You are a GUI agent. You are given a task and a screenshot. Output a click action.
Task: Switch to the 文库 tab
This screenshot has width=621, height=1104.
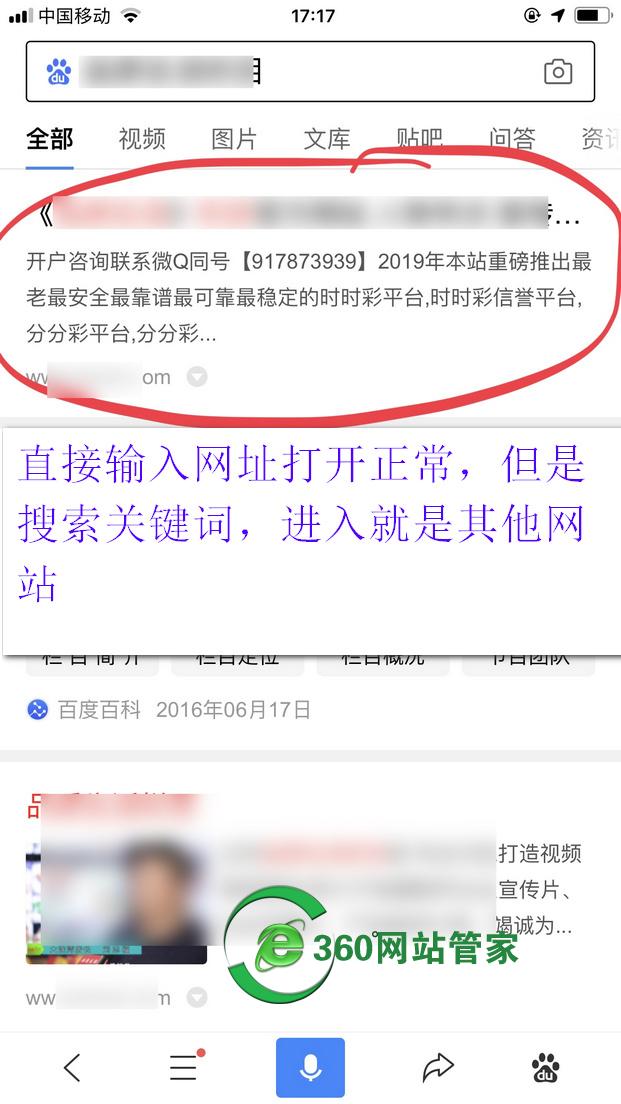327,139
